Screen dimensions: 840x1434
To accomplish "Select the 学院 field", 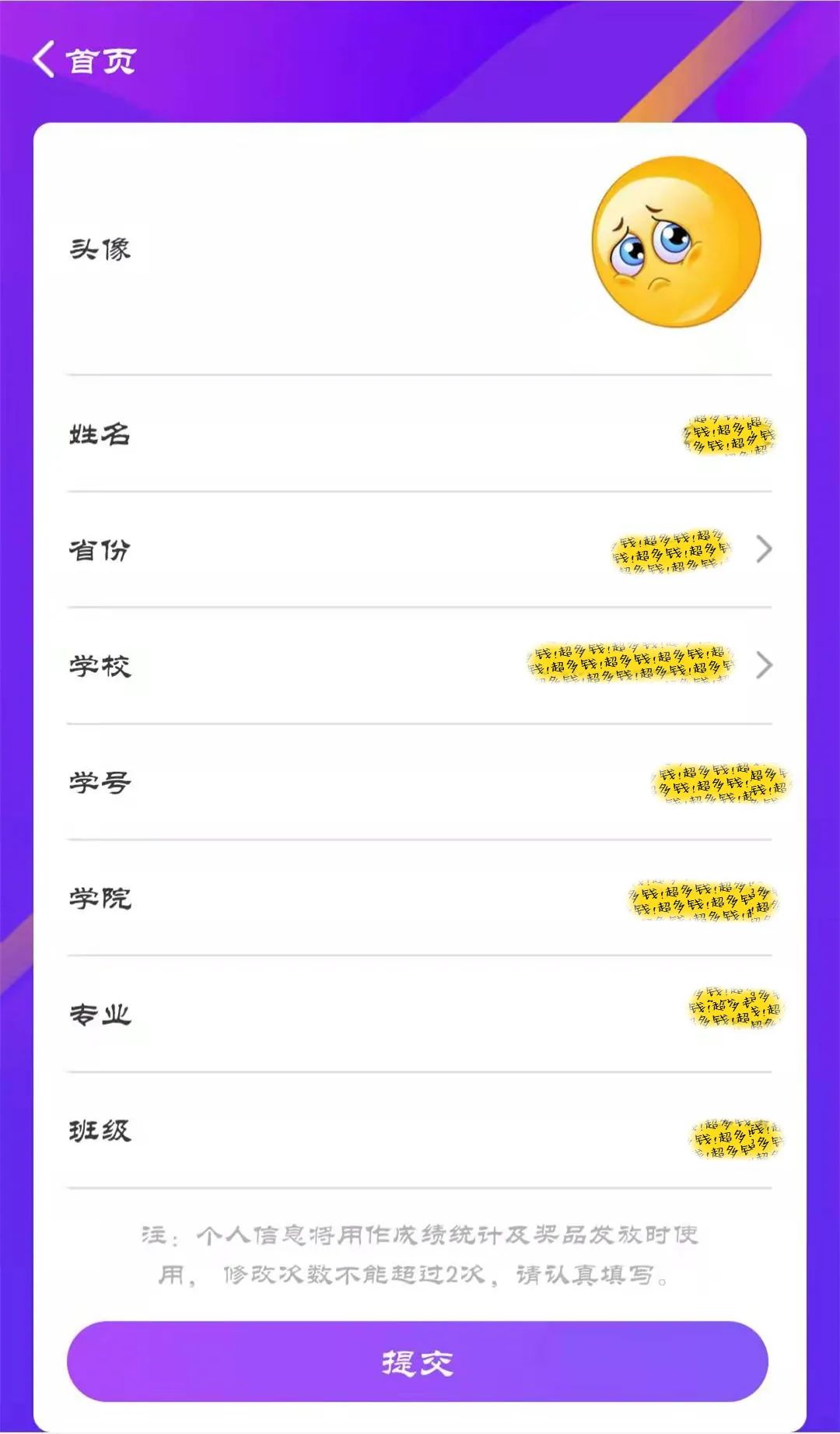I will coord(702,899).
